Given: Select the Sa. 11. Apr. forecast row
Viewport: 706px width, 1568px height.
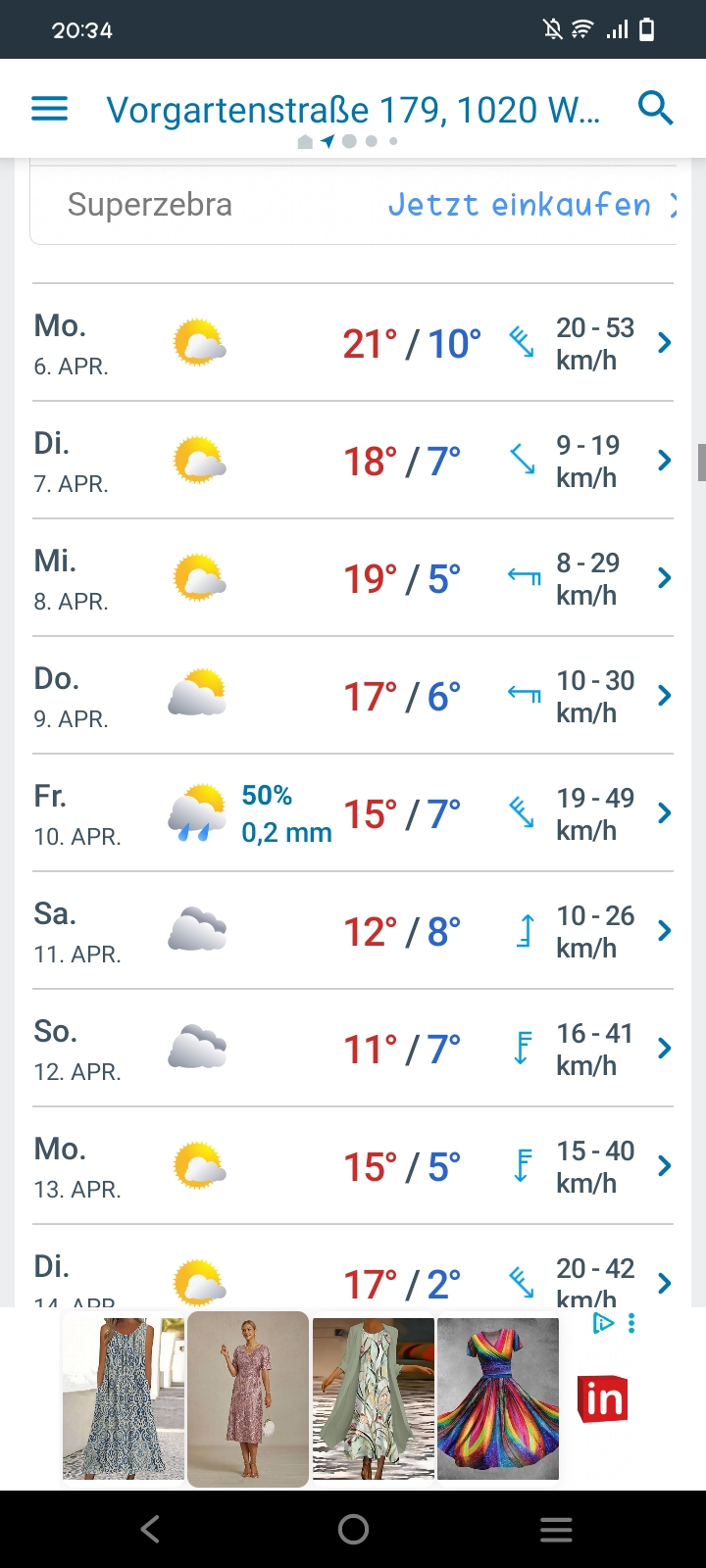Looking at the screenshot, I should click(353, 931).
